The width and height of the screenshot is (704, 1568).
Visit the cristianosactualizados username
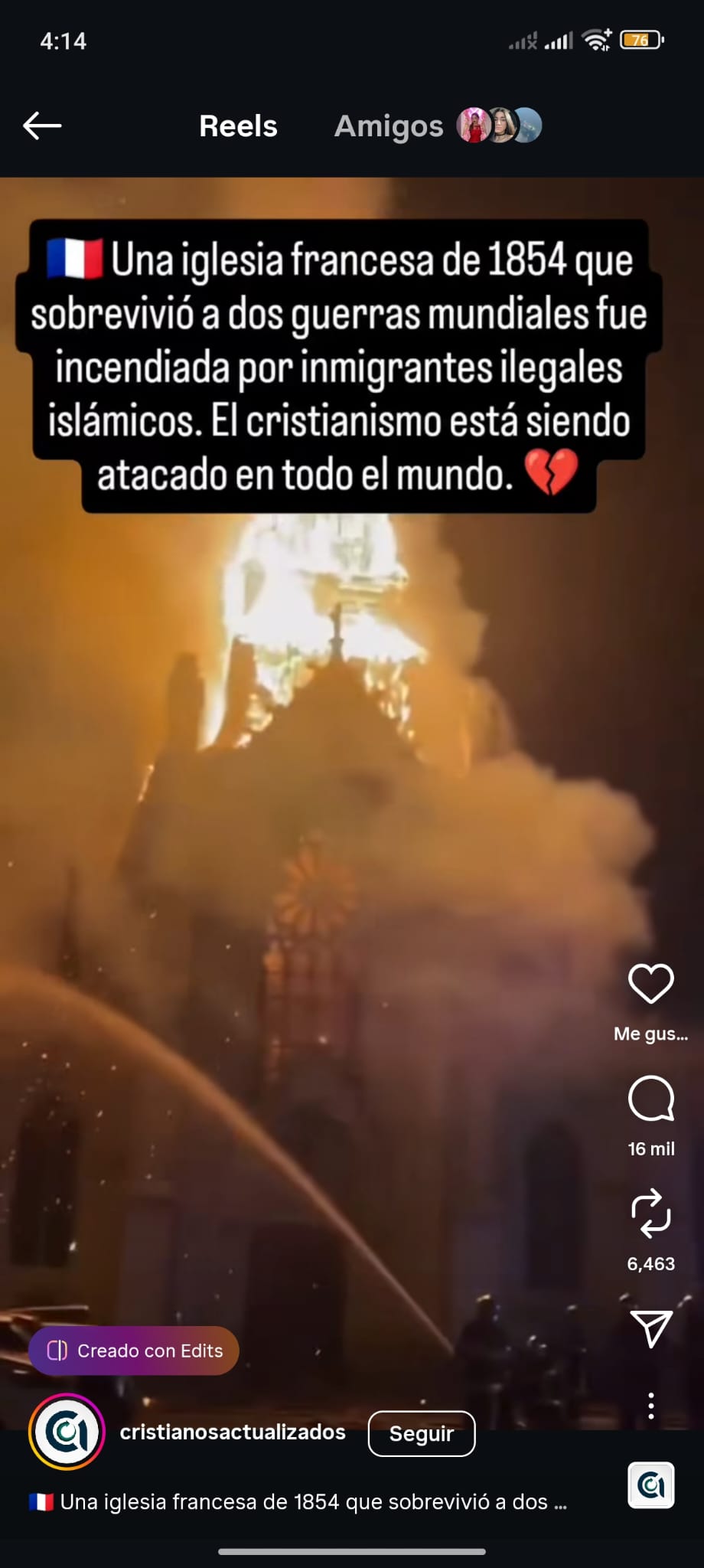[233, 1432]
